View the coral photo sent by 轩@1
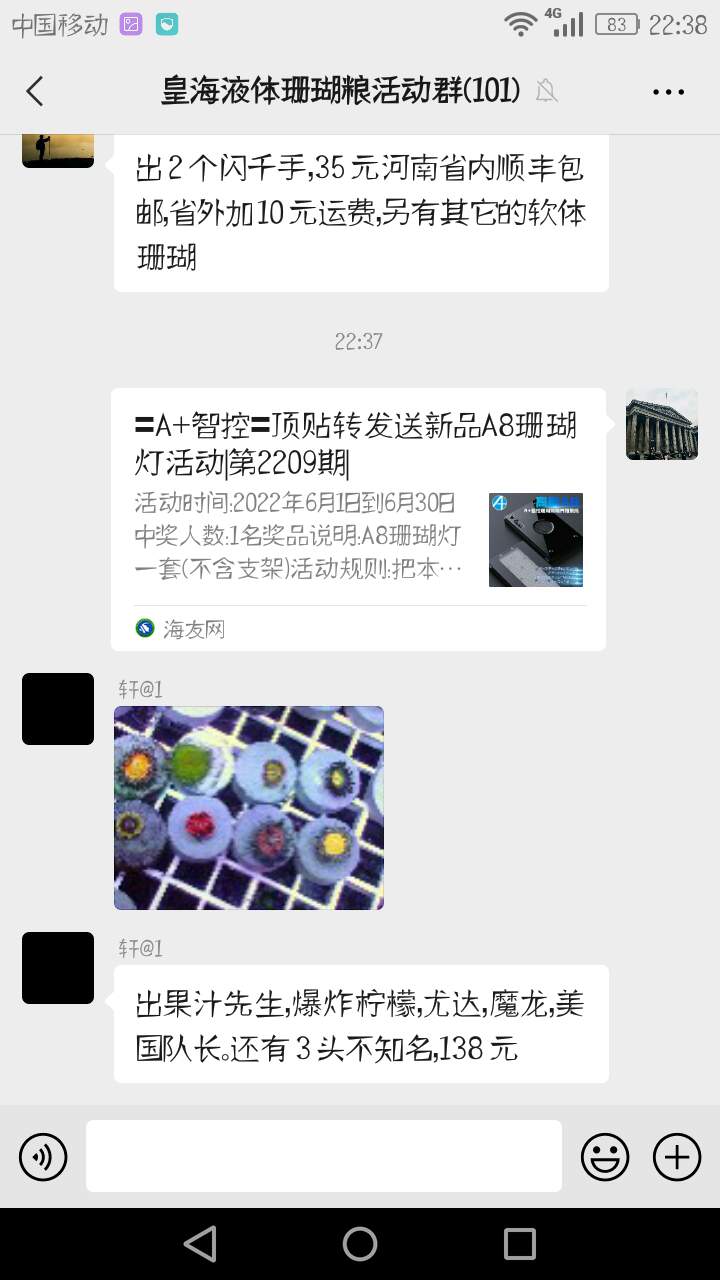720x1280 pixels. [249, 807]
